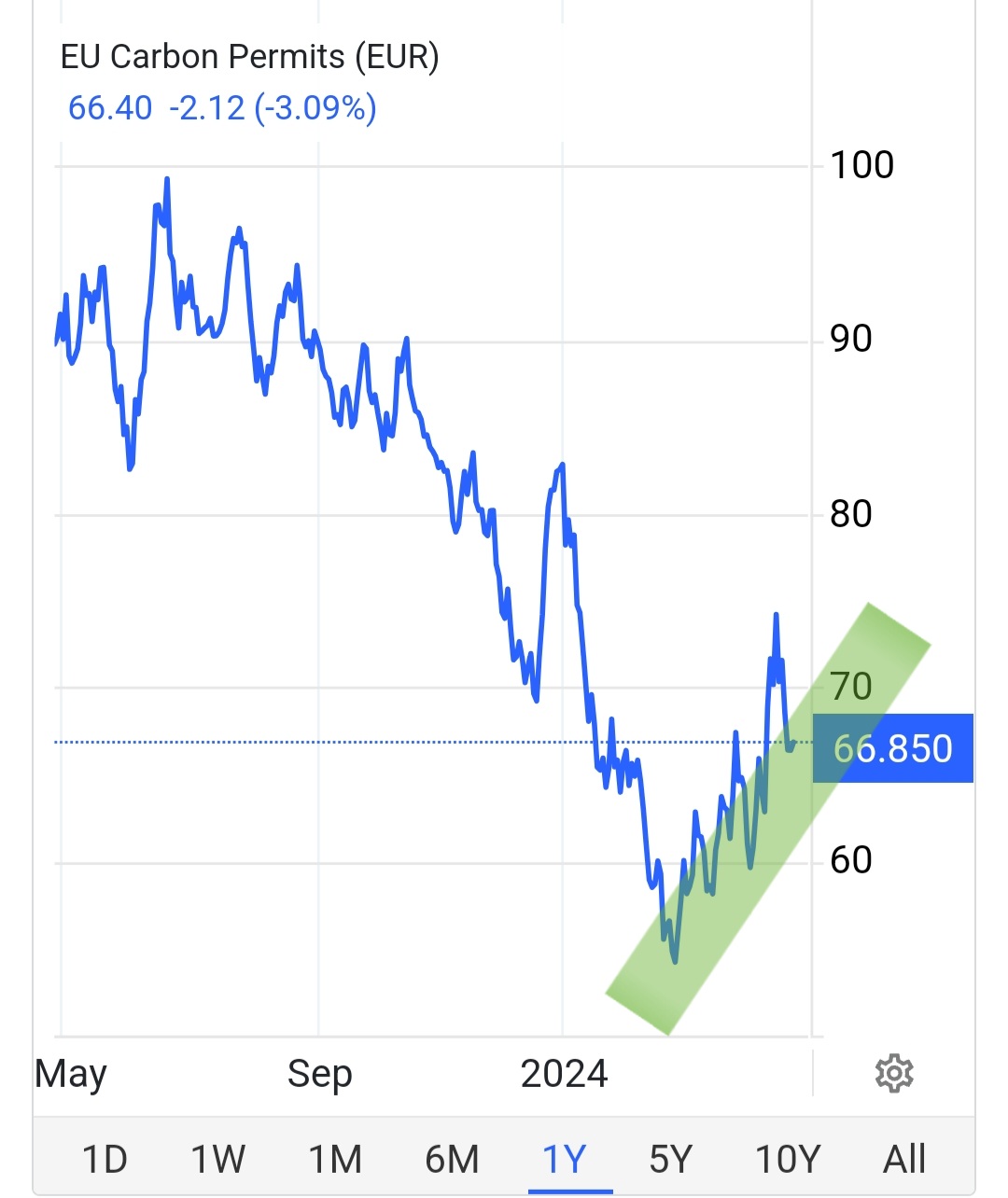Viewport: 1008px width, 1198px height.
Task: Open the chart settings gear
Action: click(893, 1073)
